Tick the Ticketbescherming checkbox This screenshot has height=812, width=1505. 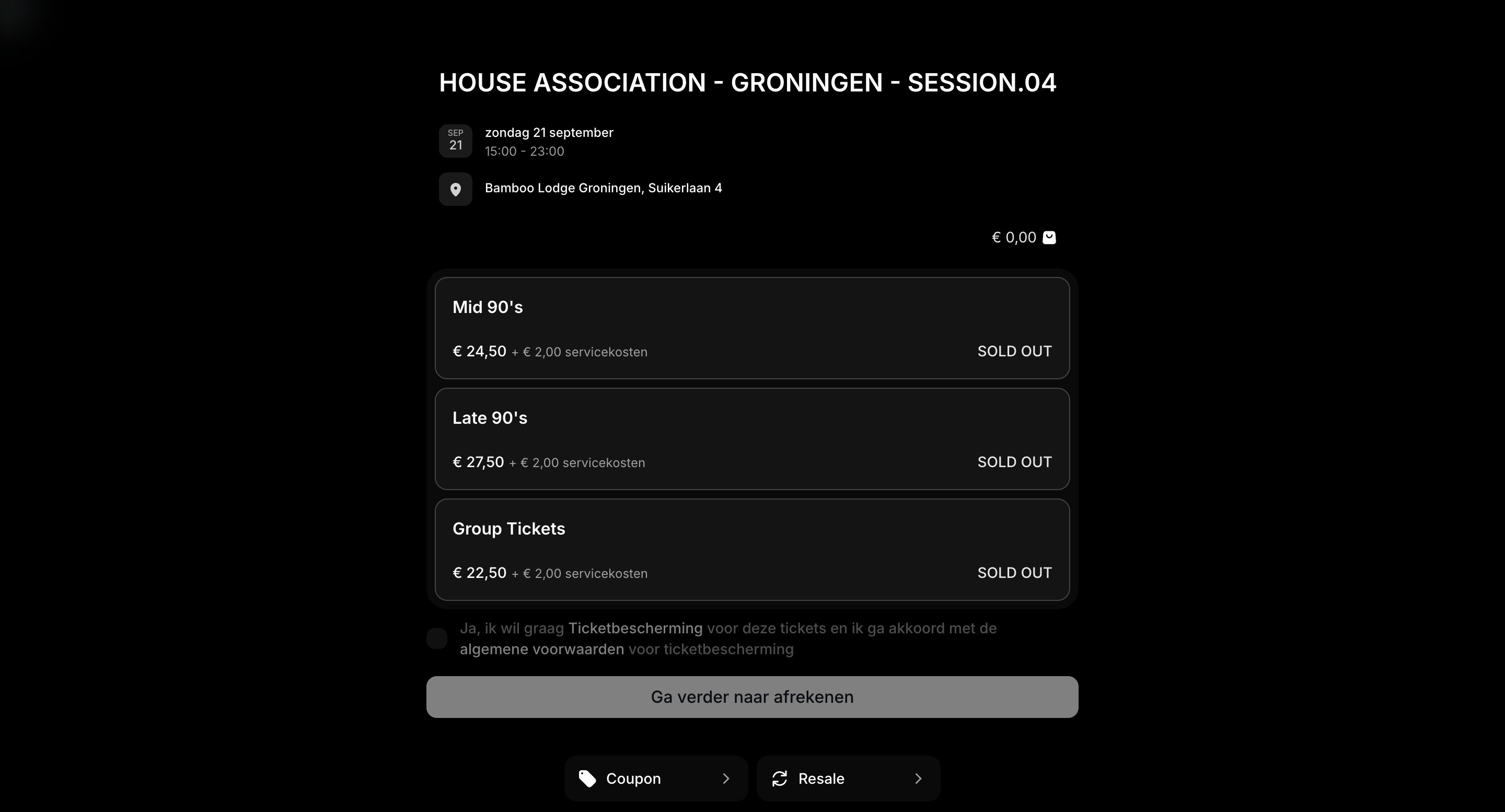(x=436, y=639)
